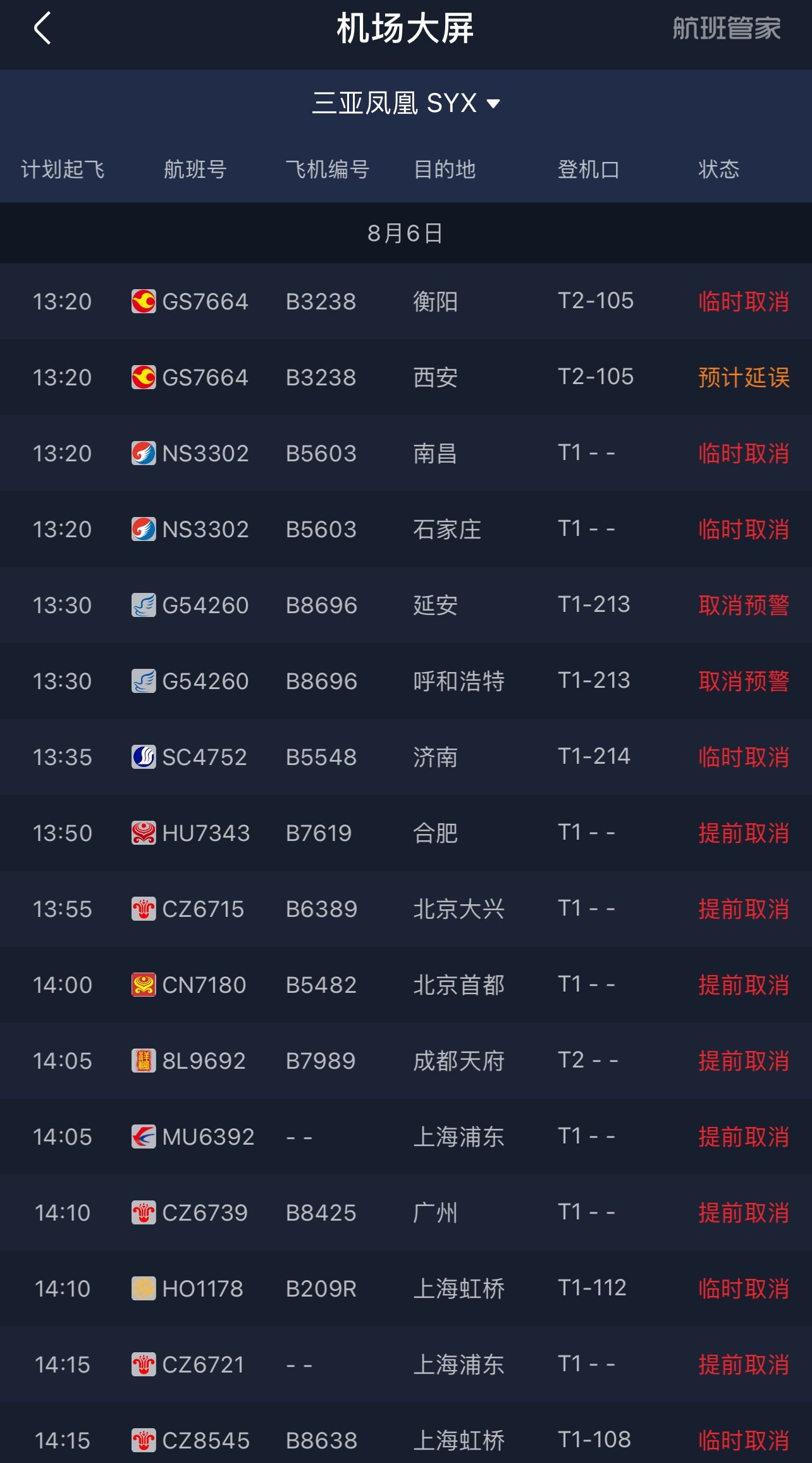Open flight SC4752 to 济南
Screen dimensions: 812x1463
[406, 757]
